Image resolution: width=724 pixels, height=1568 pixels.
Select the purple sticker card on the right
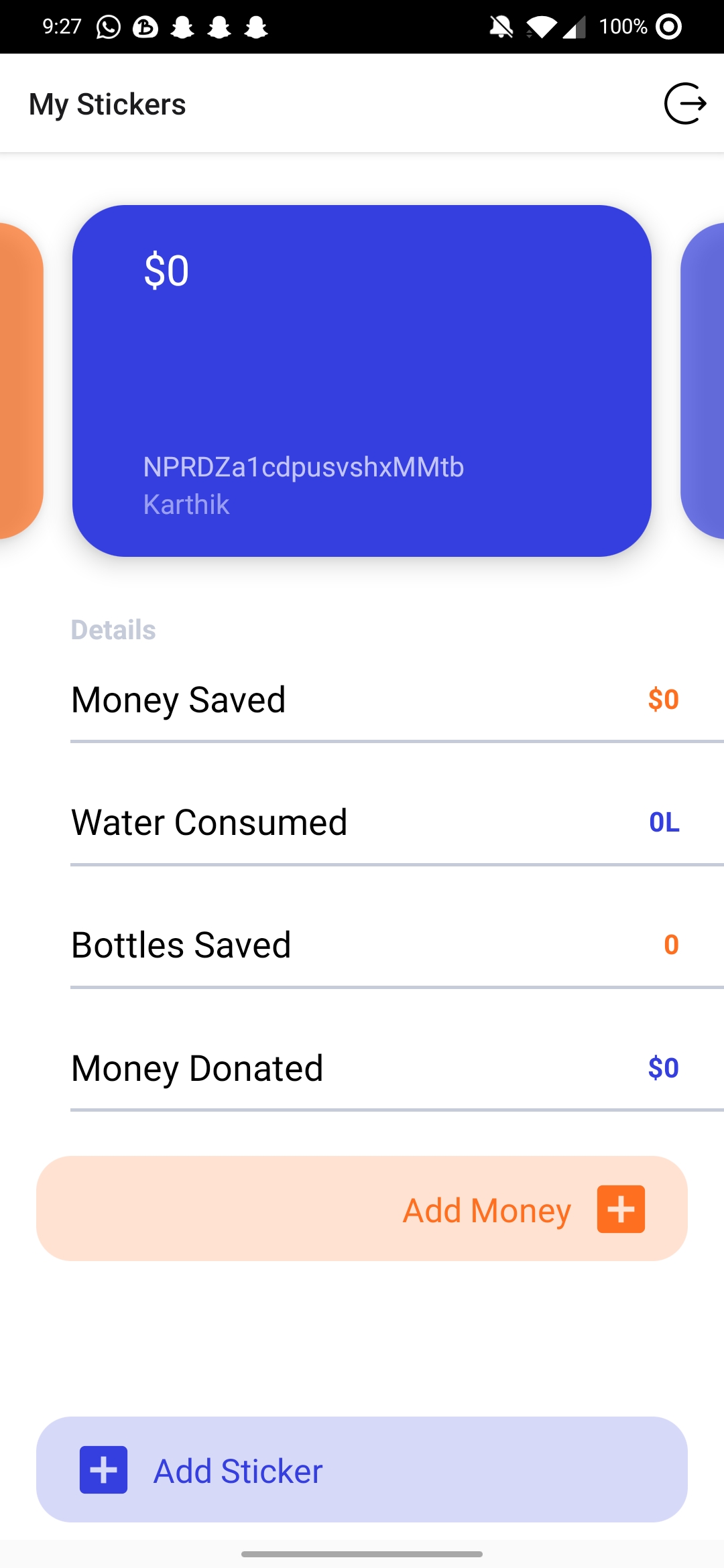click(703, 381)
